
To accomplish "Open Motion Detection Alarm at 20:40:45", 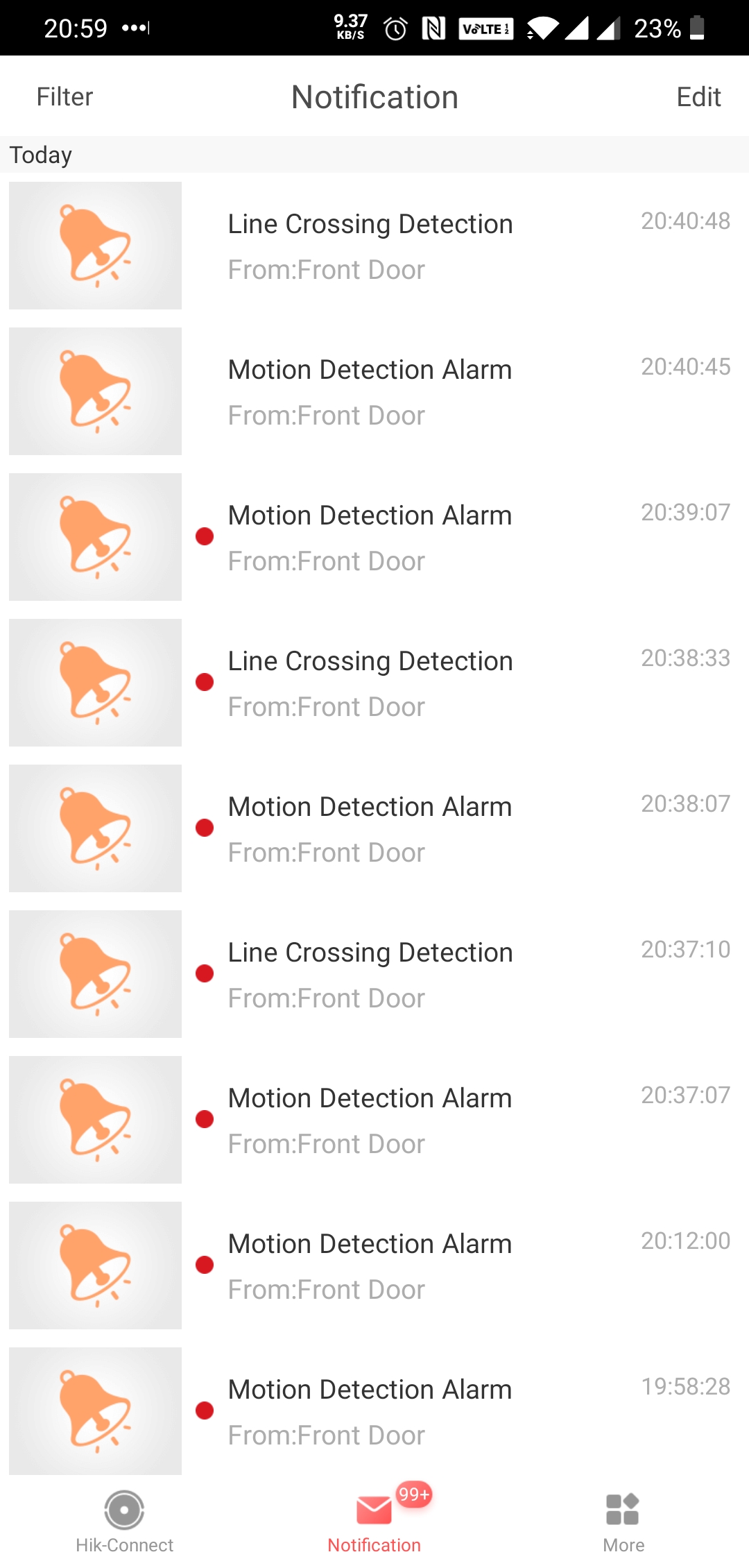I will click(374, 391).
